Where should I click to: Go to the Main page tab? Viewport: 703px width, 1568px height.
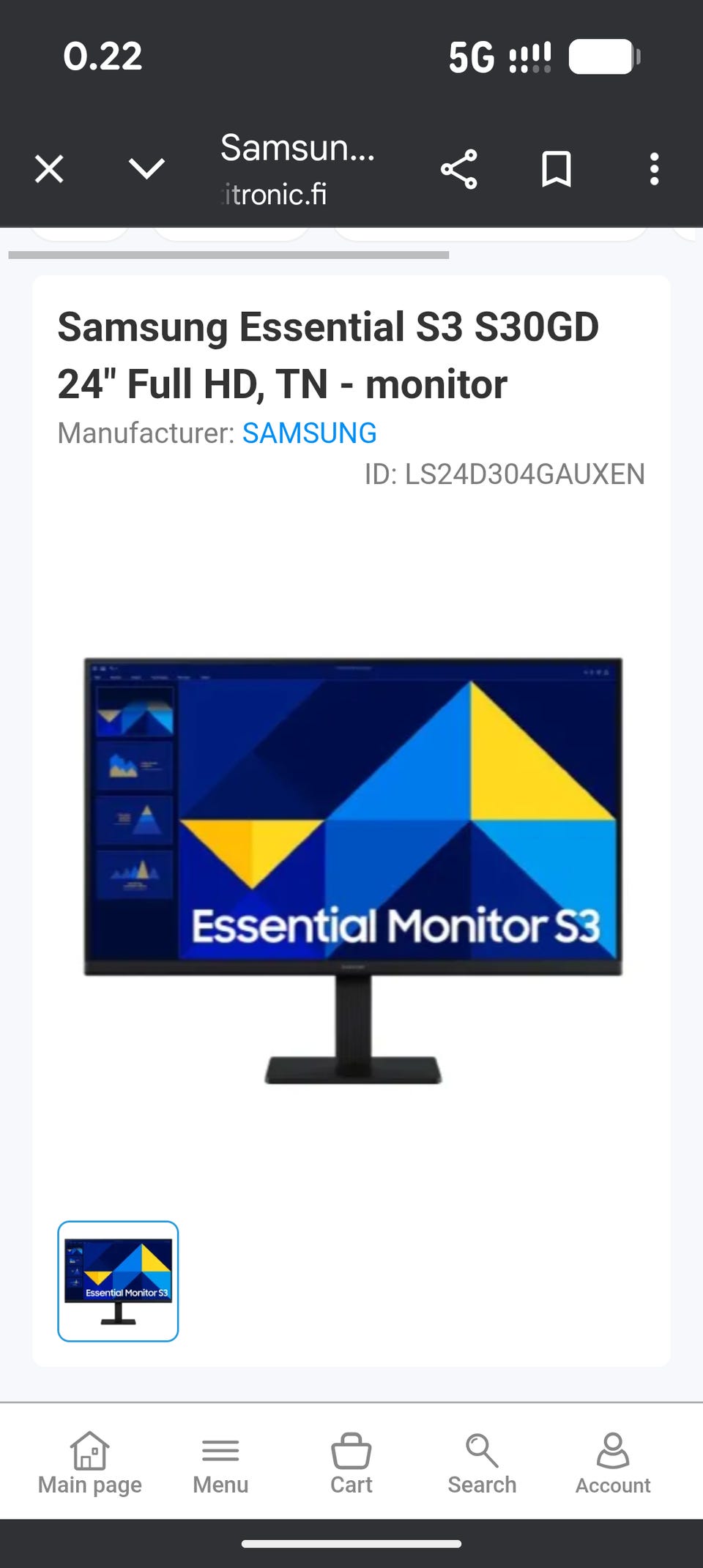[89, 1464]
